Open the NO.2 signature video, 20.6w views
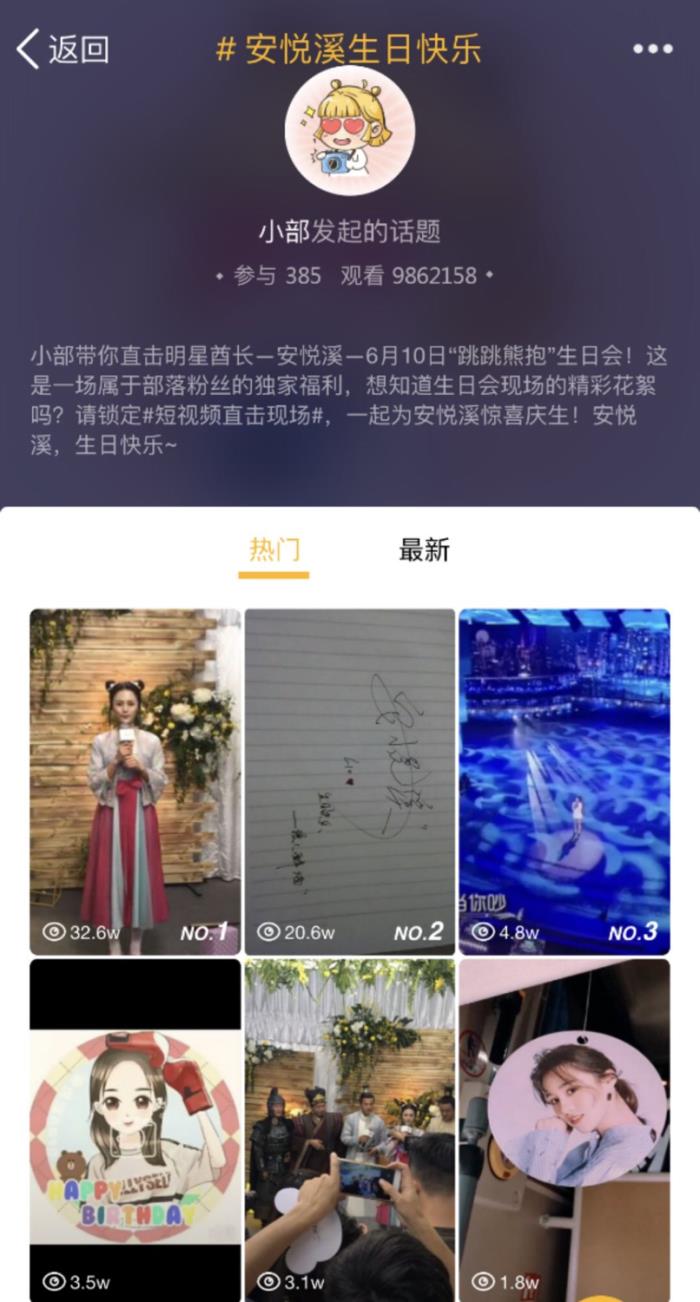 click(349, 780)
